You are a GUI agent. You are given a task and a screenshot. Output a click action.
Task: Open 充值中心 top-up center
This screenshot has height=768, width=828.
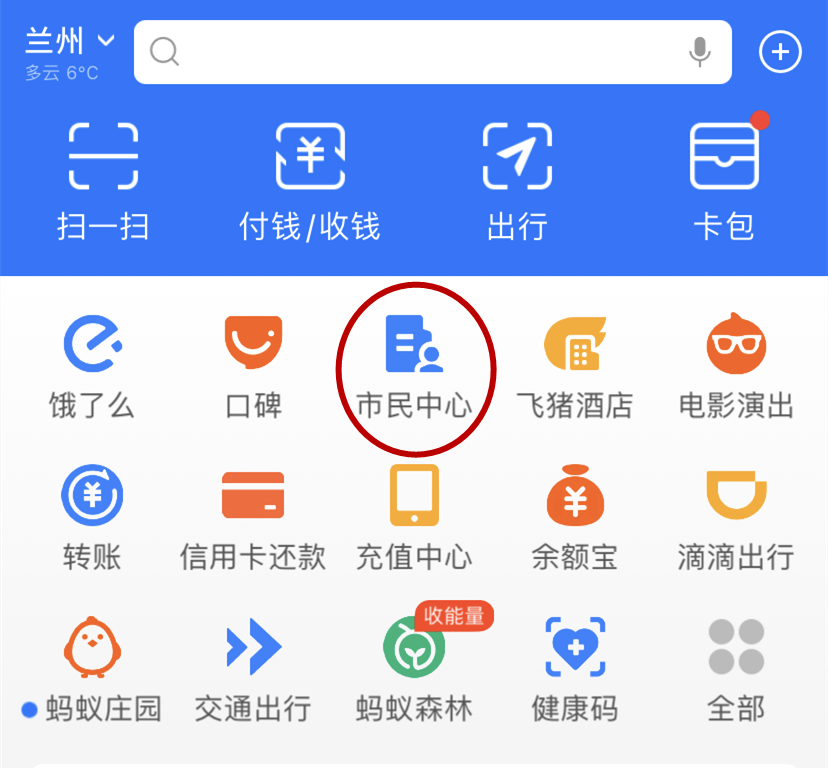point(414,516)
